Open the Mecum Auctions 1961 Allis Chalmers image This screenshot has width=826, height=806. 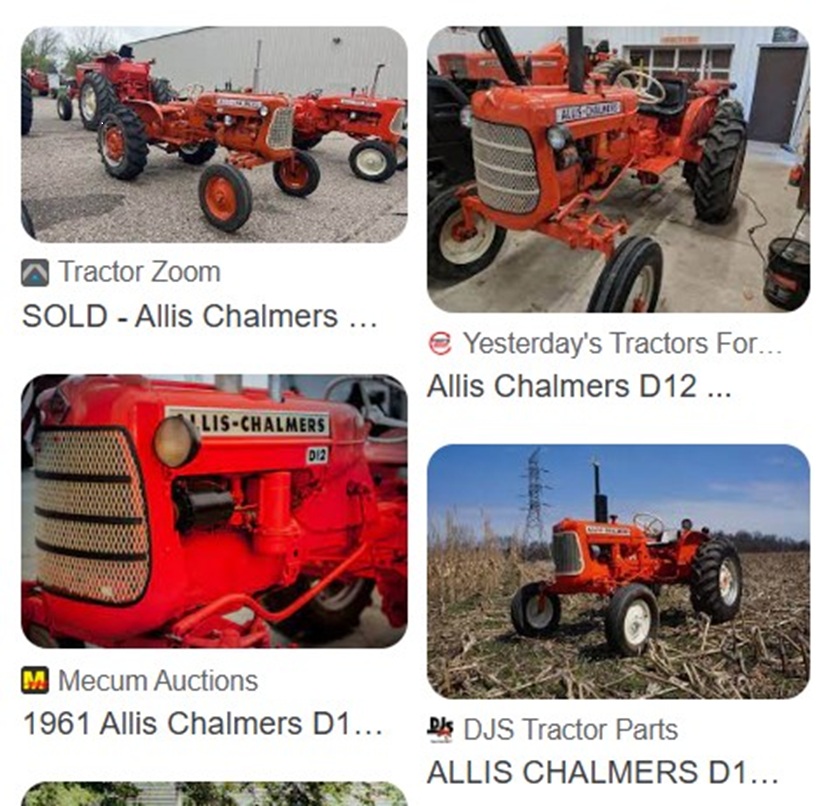coord(214,511)
